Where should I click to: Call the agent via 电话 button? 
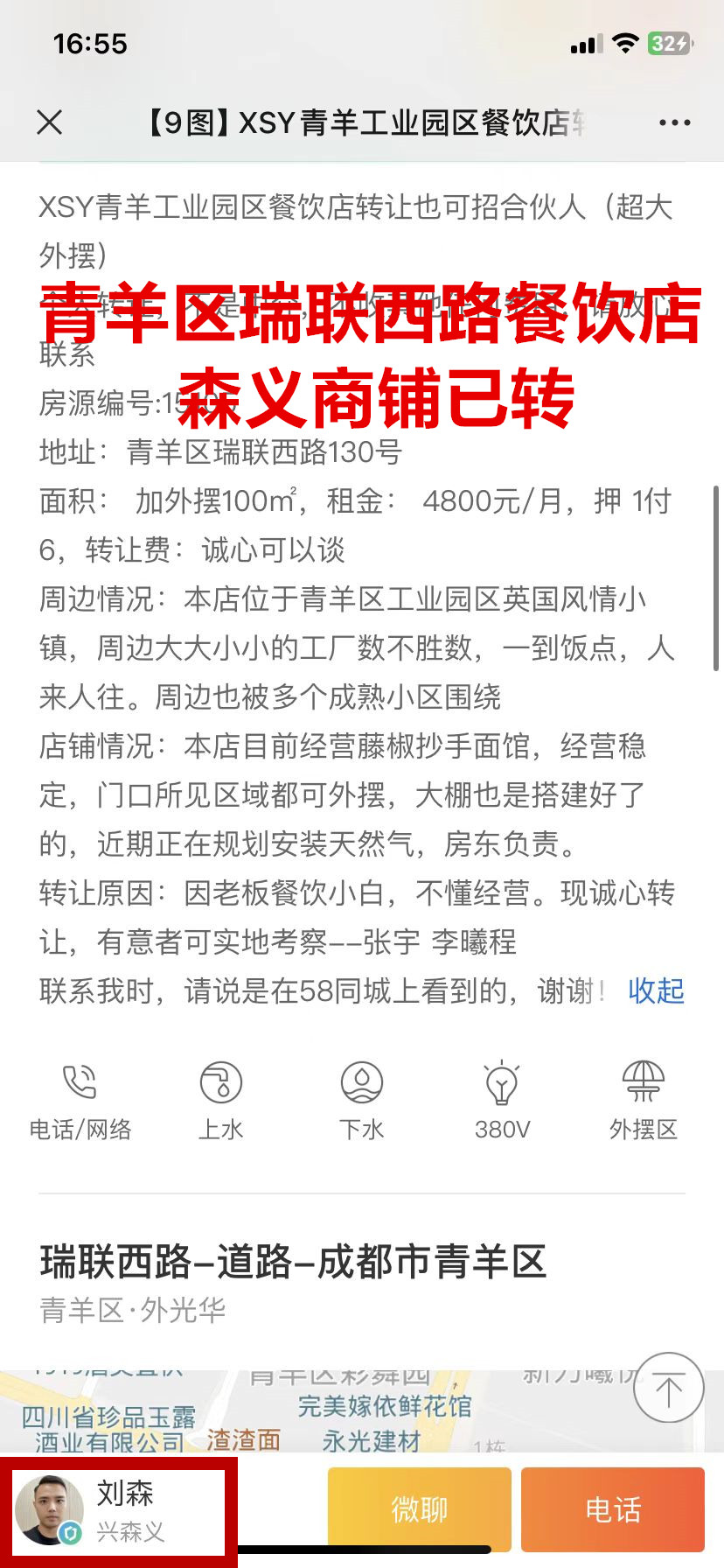point(612,1508)
